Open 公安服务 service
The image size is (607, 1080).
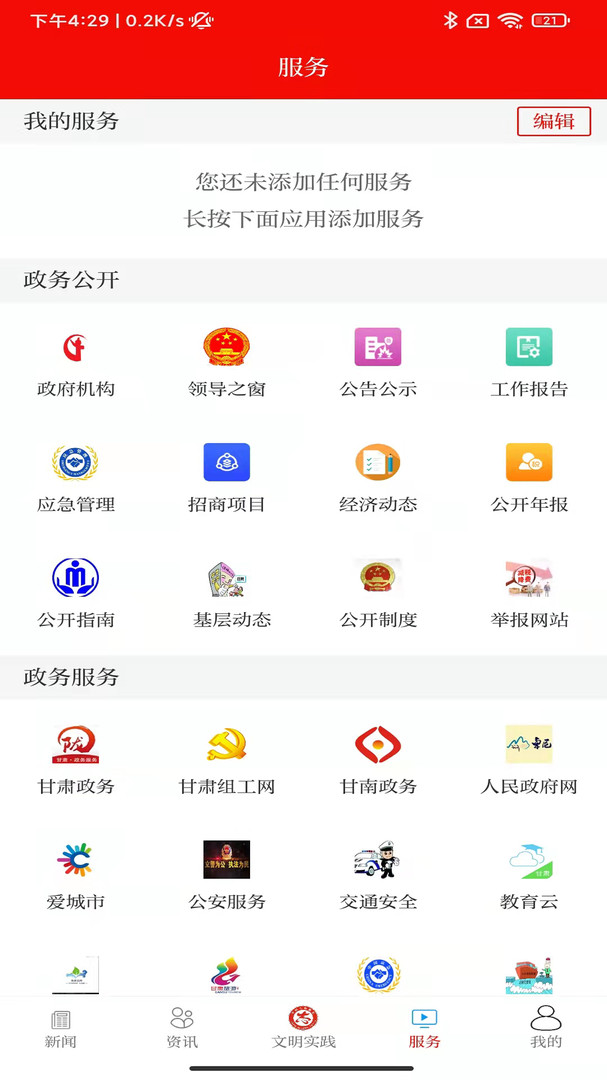(x=227, y=874)
